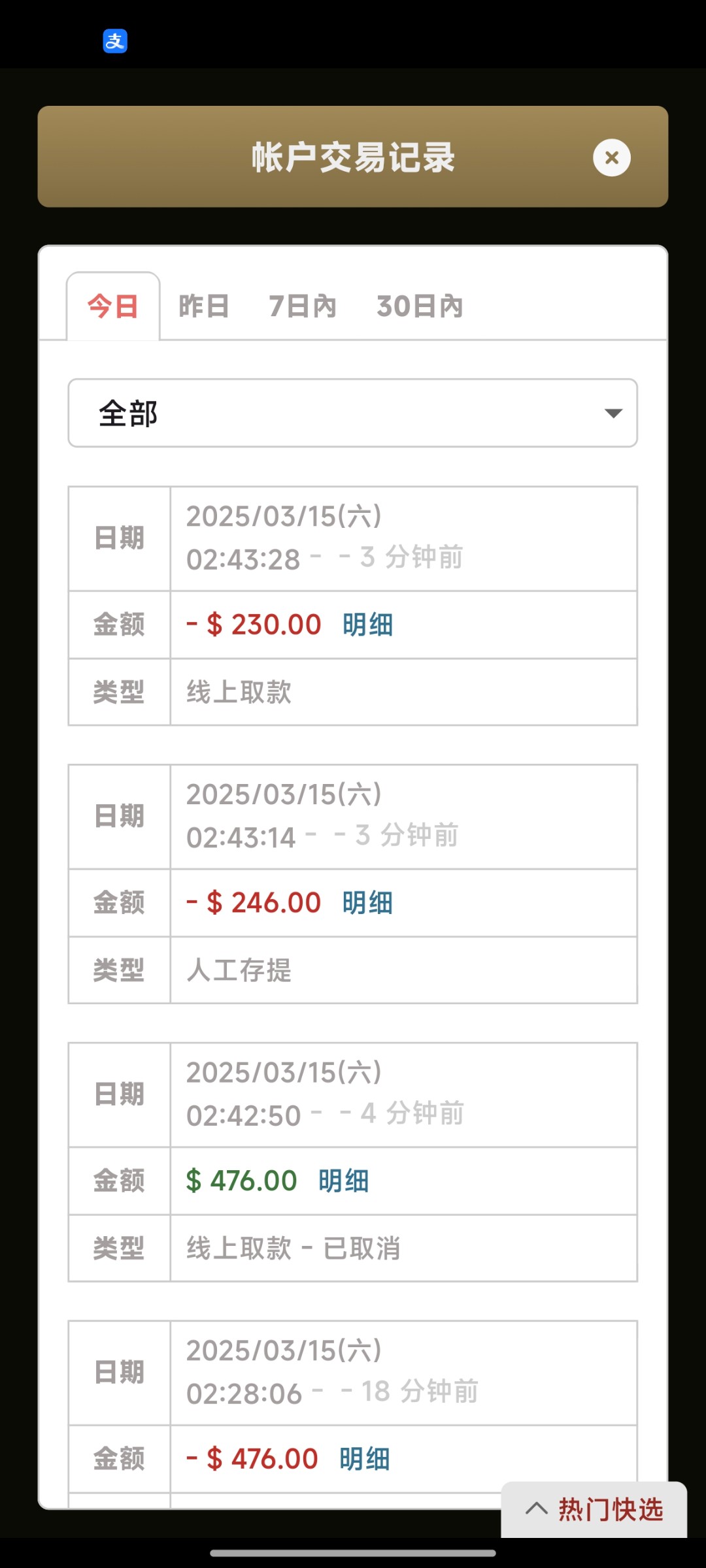Open 明细 for the -$476.00 transaction
Image resolution: width=706 pixels, height=1568 pixels.
[365, 1459]
